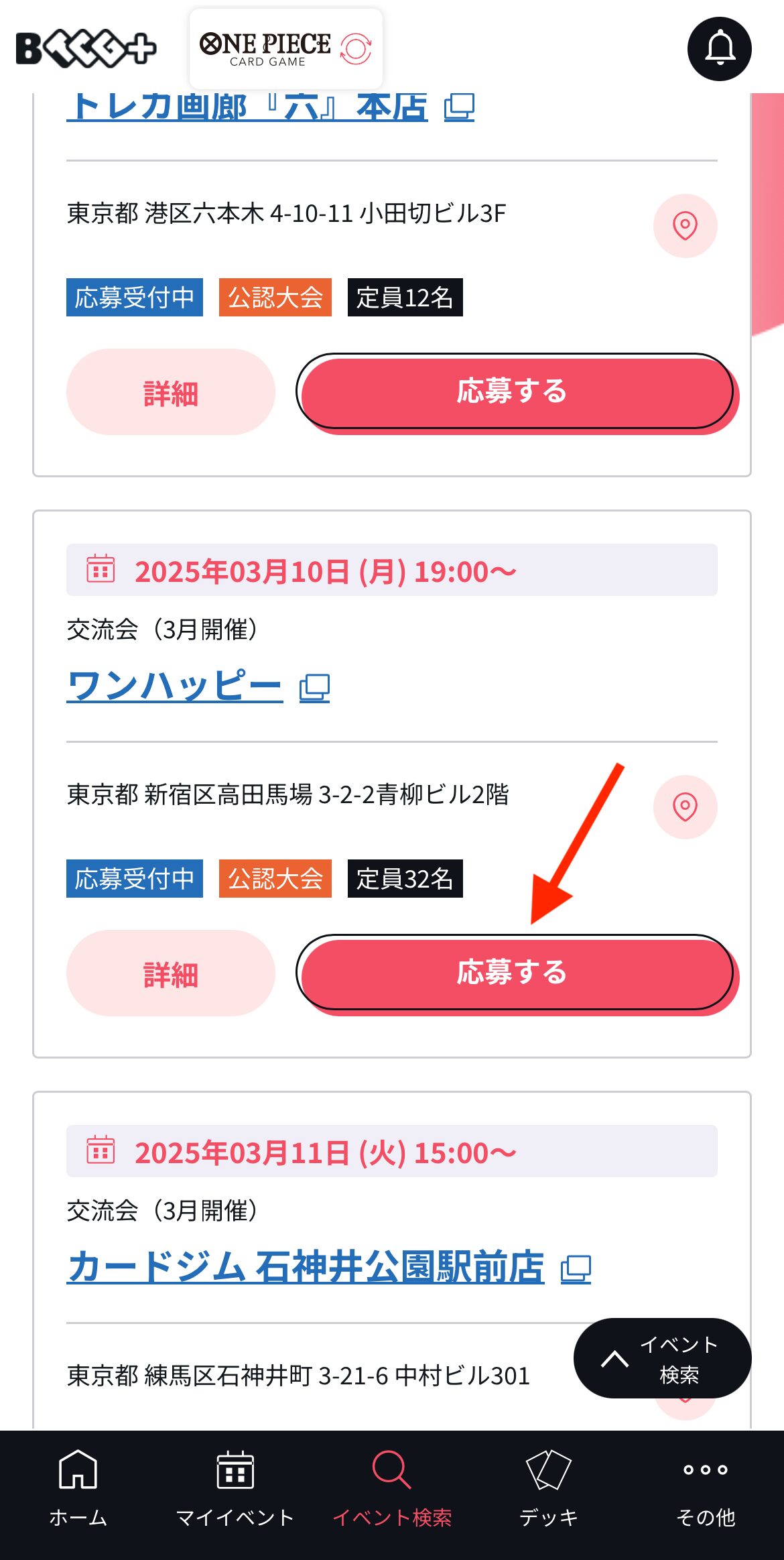Tap the floating イベント検索 button

click(662, 1358)
